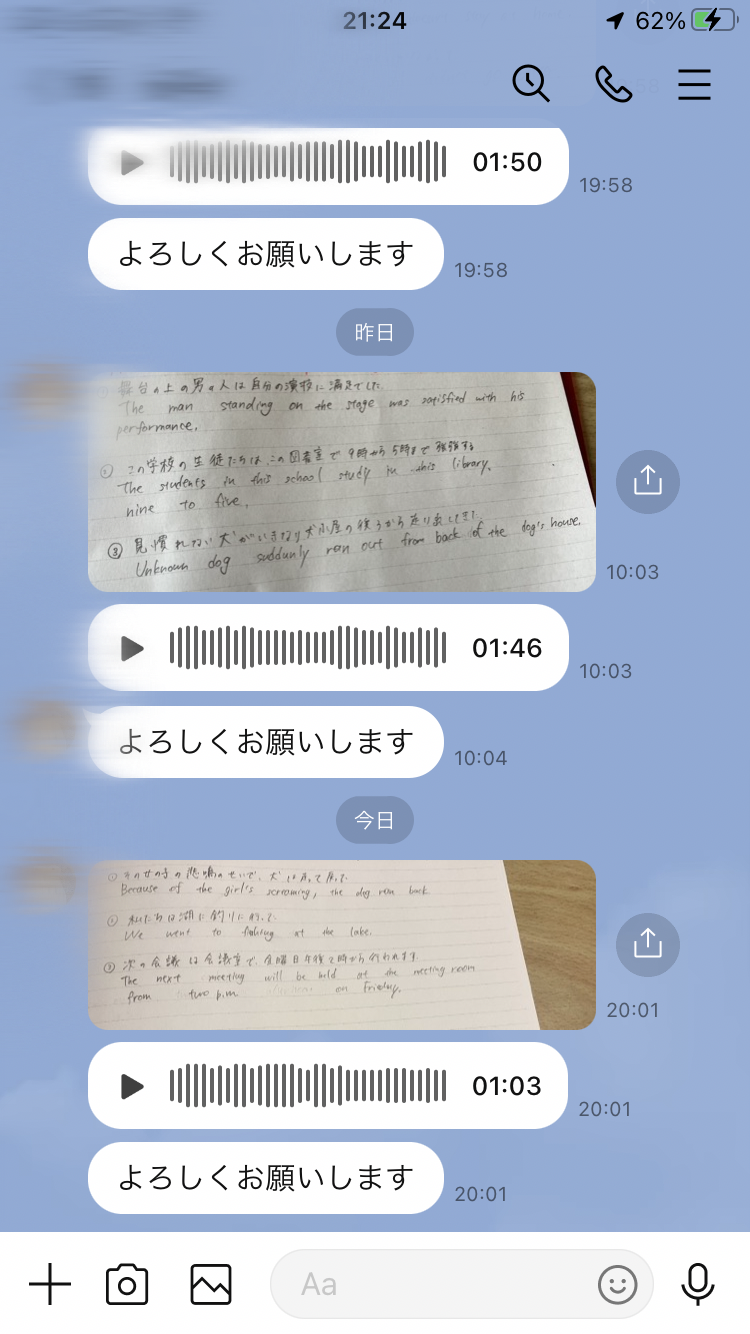Play the 01:03 voice message
The image size is (750, 1334).
click(132, 1086)
